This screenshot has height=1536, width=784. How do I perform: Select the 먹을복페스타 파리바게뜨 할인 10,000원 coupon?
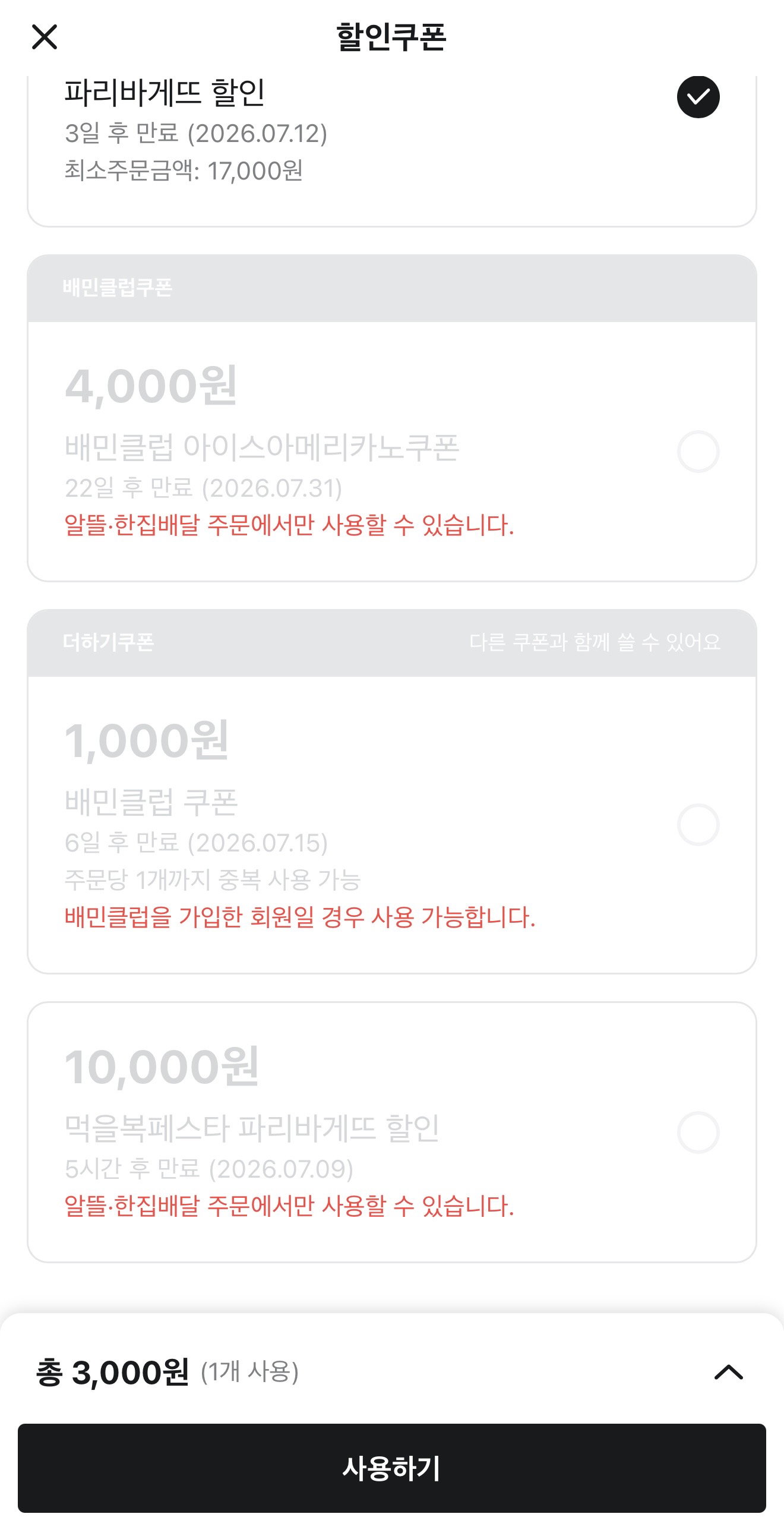[698, 1133]
